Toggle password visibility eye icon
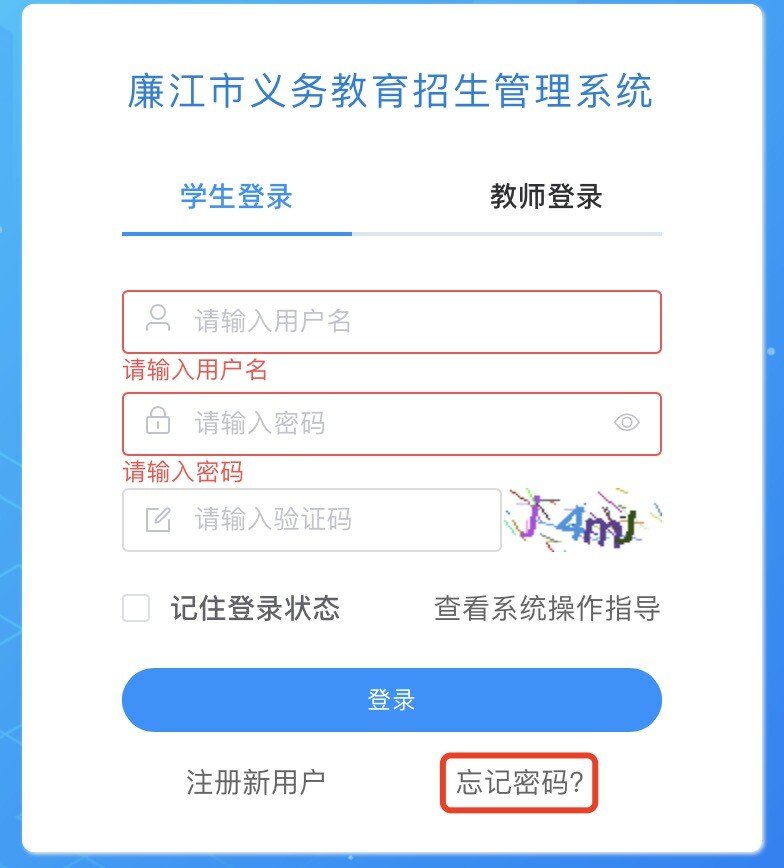Image resolution: width=784 pixels, height=868 pixels. [x=626, y=423]
